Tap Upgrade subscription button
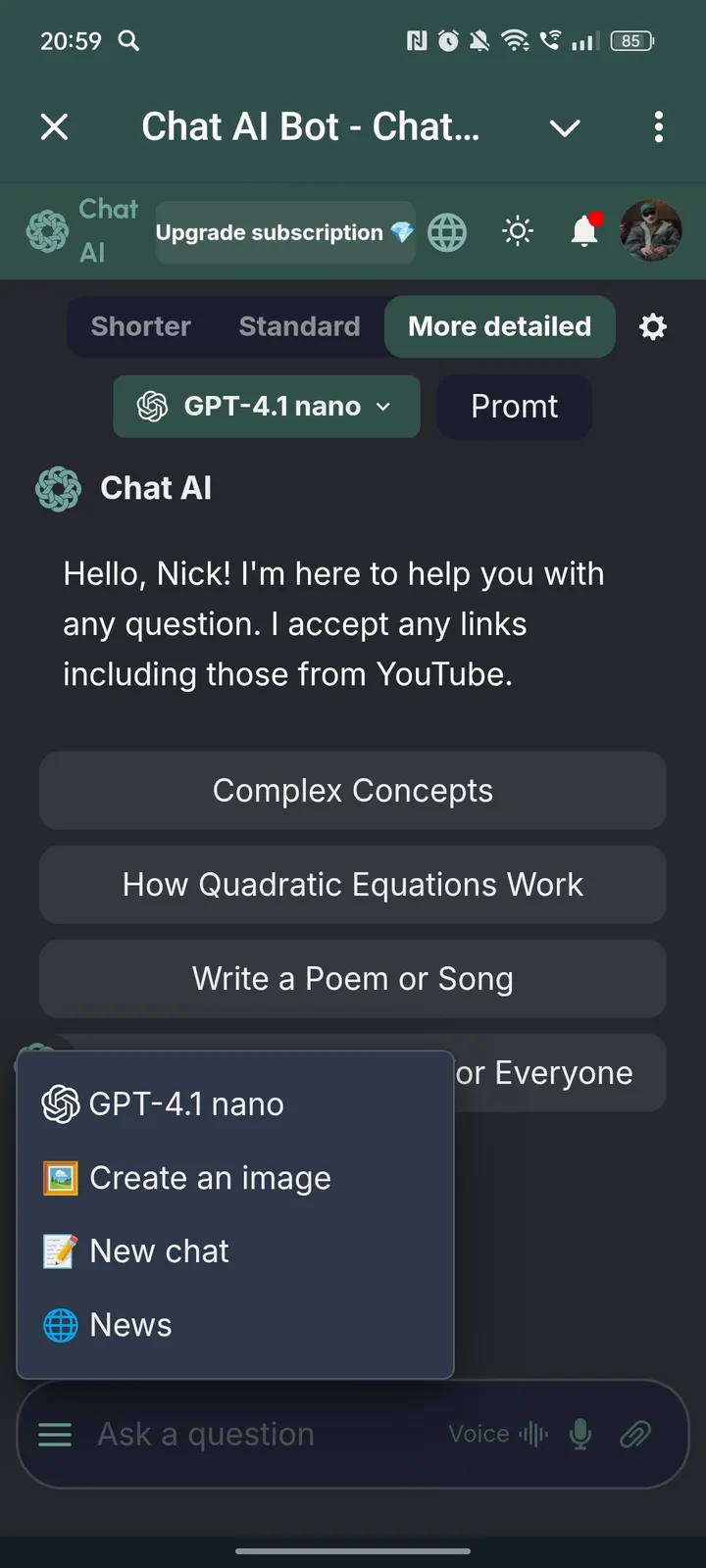The image size is (706, 1568). pos(284,233)
